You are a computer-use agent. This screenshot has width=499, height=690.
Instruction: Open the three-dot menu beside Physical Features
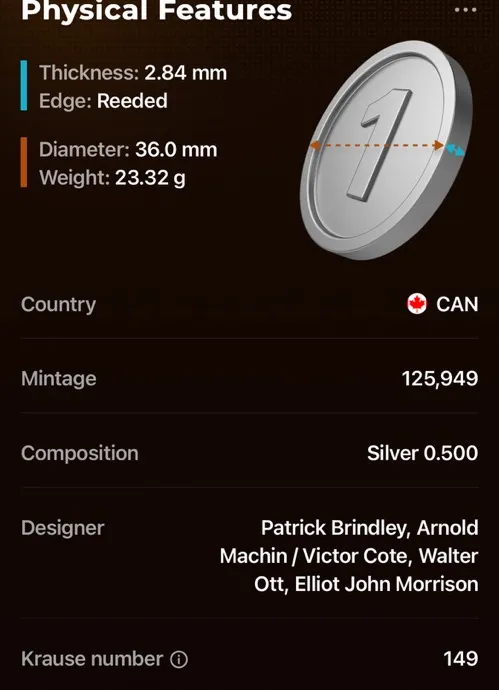click(466, 10)
